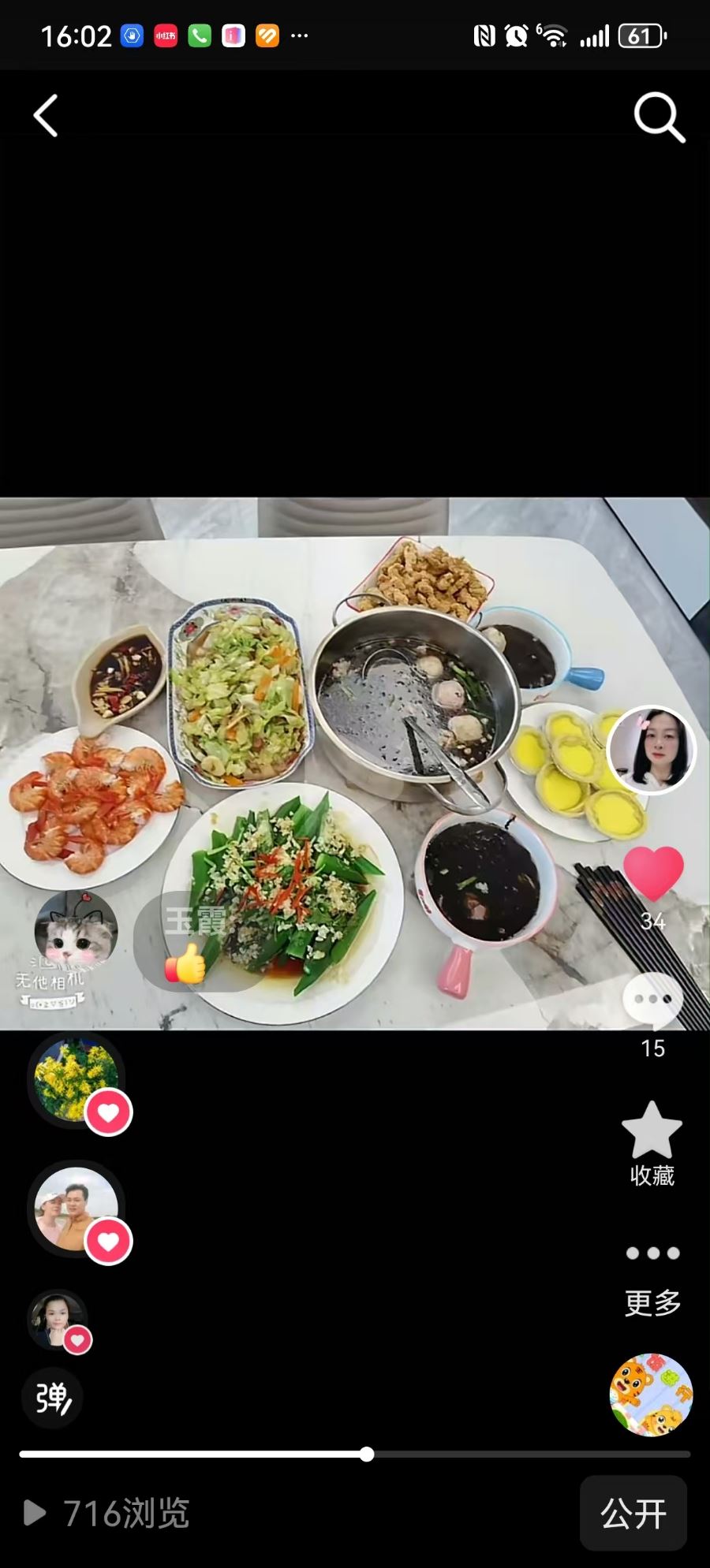This screenshot has width=710, height=1568.
Task: Open the couple photo avatar liker
Action: (x=76, y=1209)
